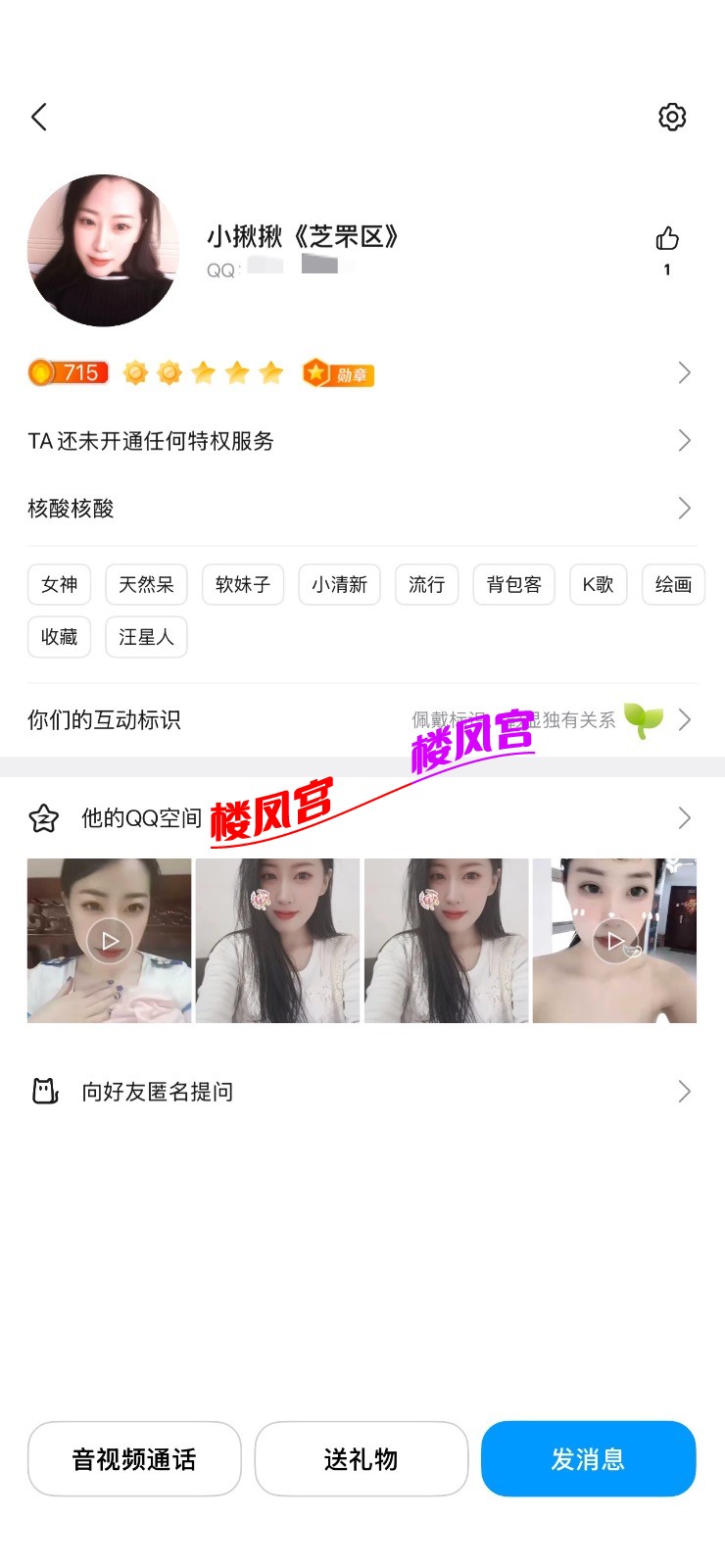Open the profile settings gear
Image resolution: width=725 pixels, height=1568 pixels.
click(672, 117)
